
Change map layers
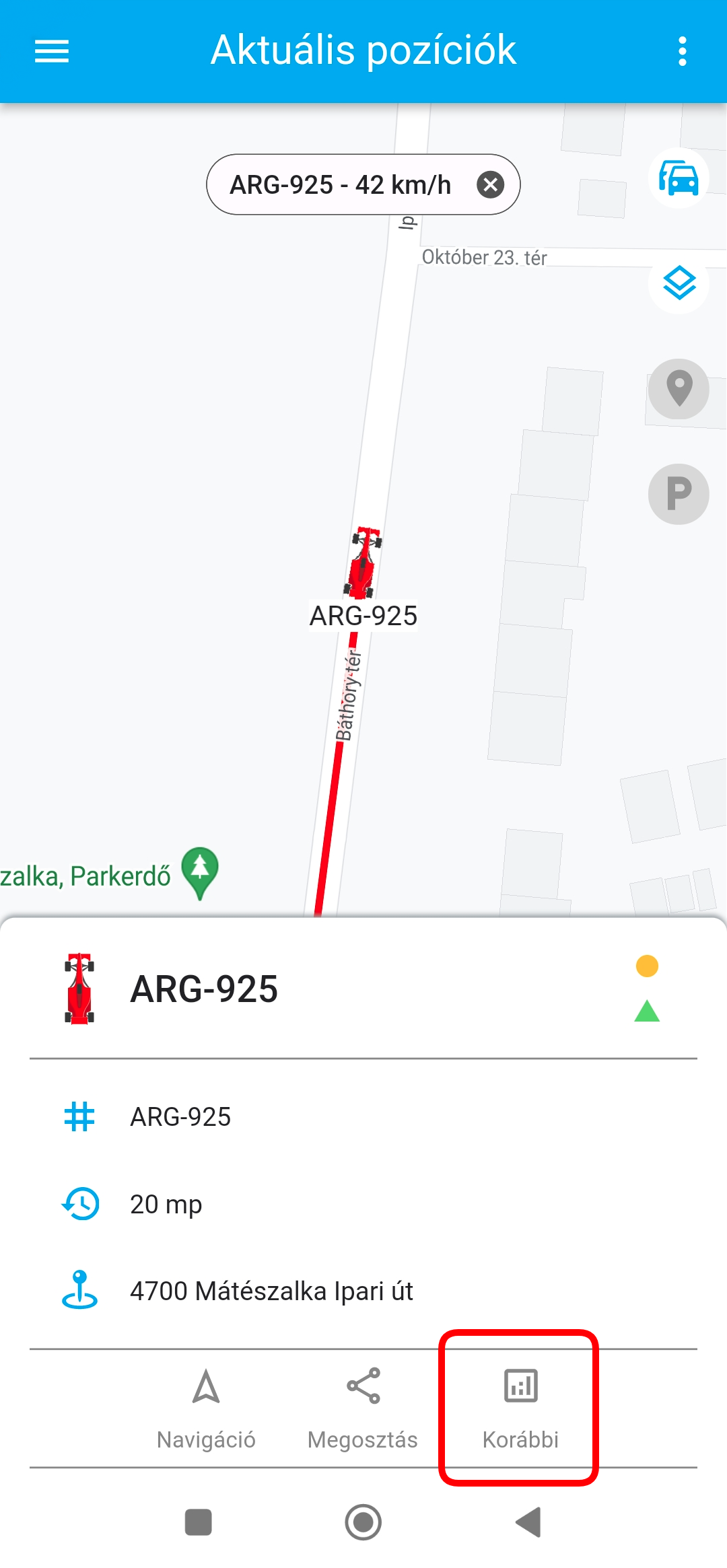pos(679,283)
